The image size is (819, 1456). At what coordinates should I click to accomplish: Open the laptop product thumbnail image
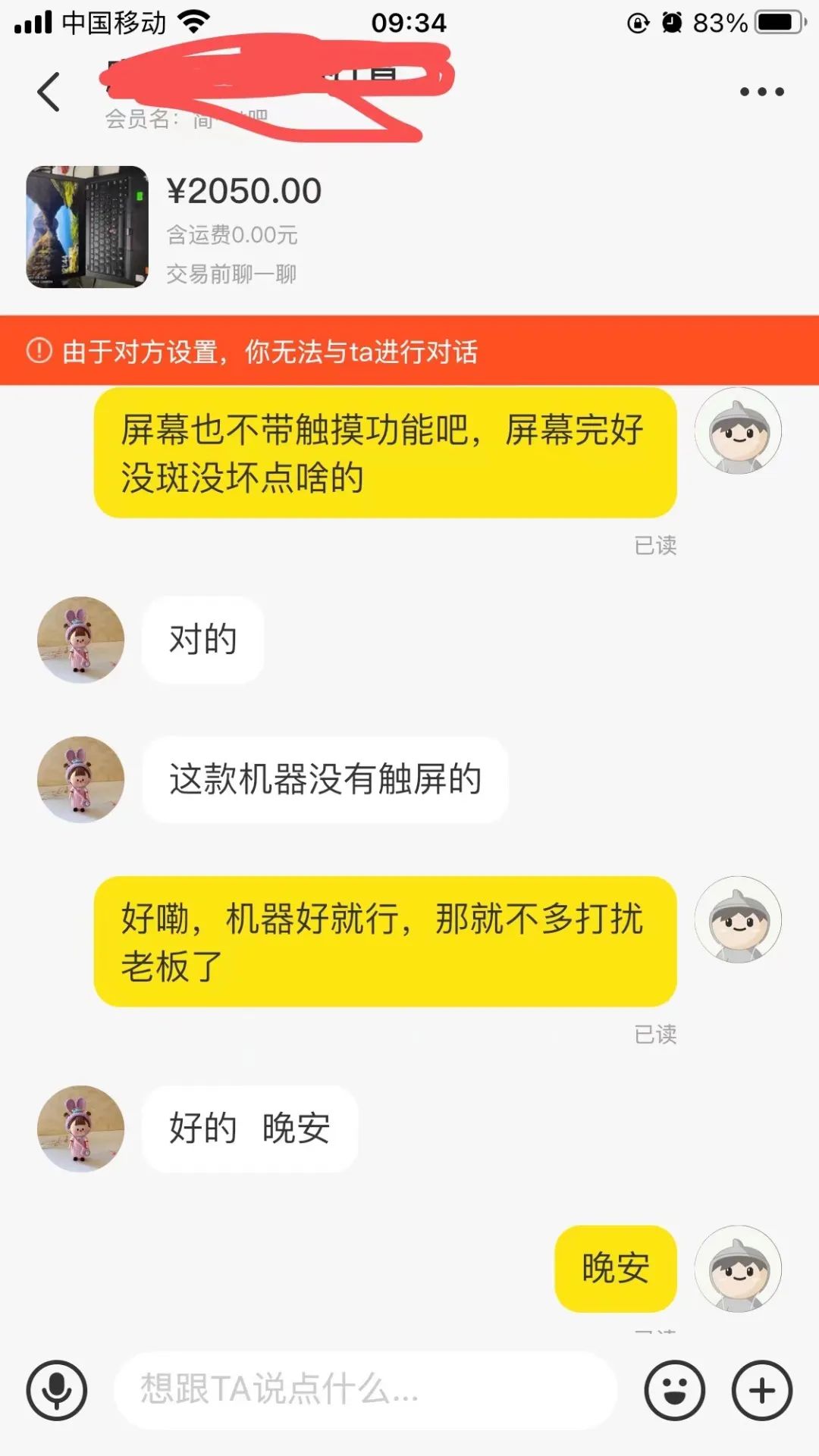pos(87,226)
